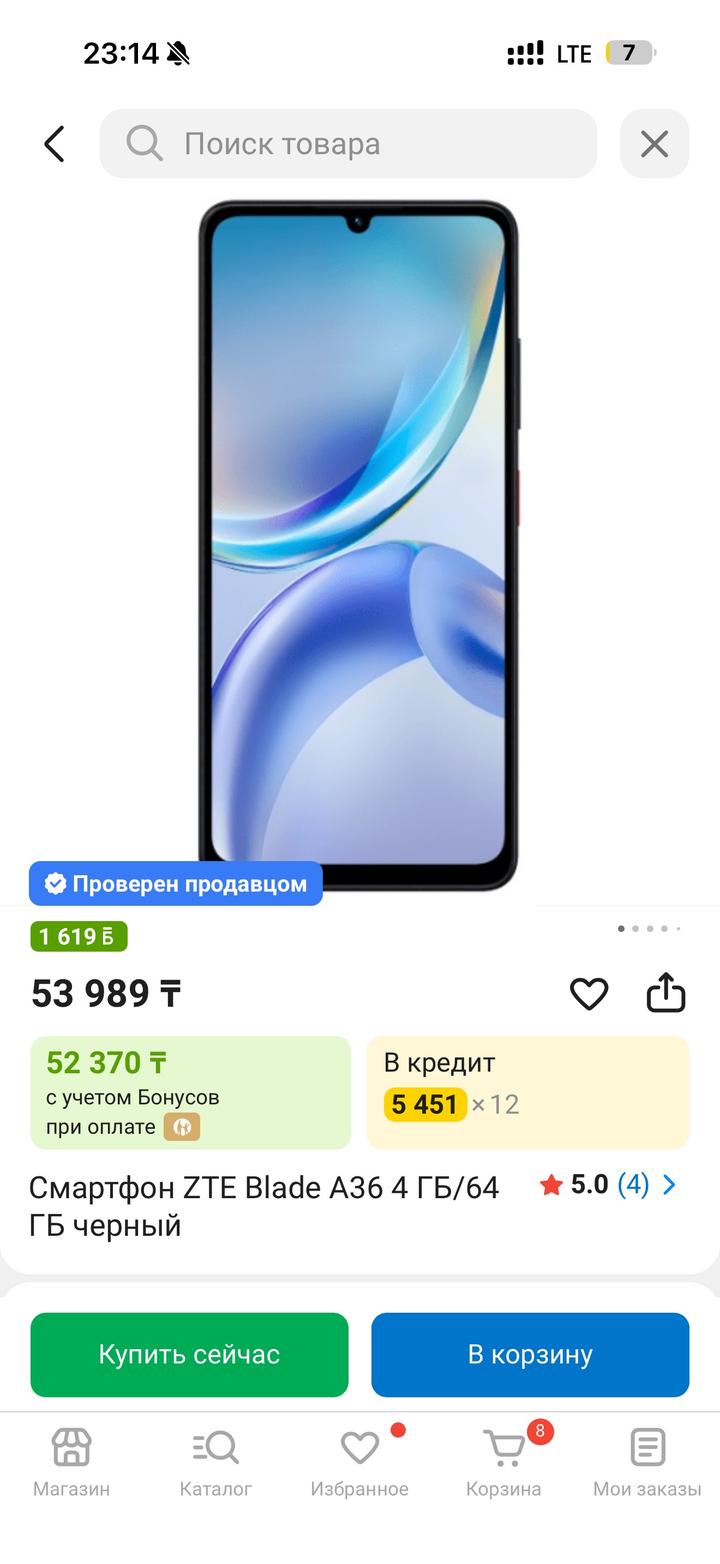Tap Купить сейчас
The height and width of the screenshot is (1564, 720).
[x=189, y=1354]
